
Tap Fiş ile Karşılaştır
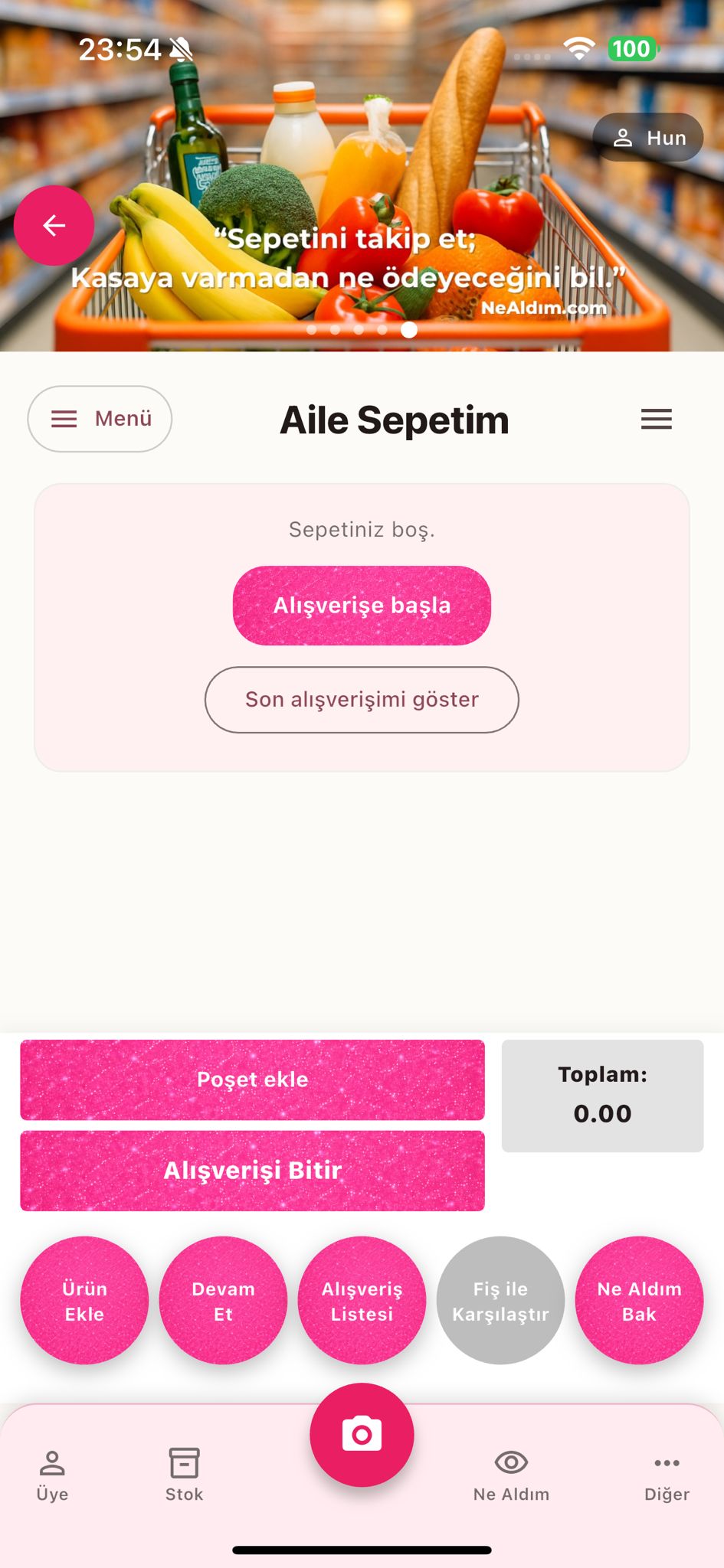point(500,1301)
